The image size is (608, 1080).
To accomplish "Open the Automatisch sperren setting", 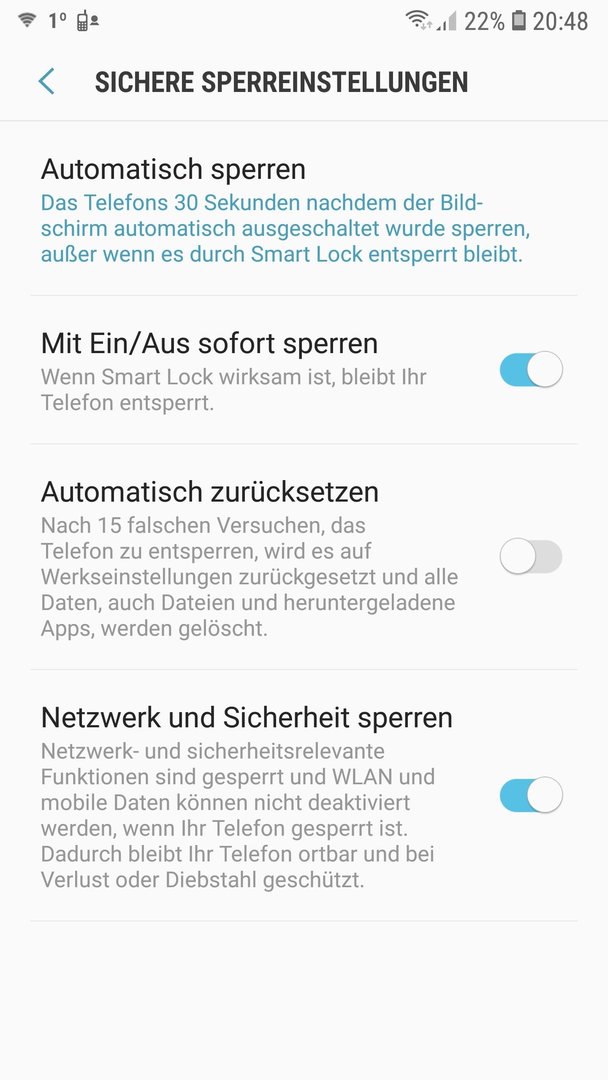I will (x=304, y=210).
